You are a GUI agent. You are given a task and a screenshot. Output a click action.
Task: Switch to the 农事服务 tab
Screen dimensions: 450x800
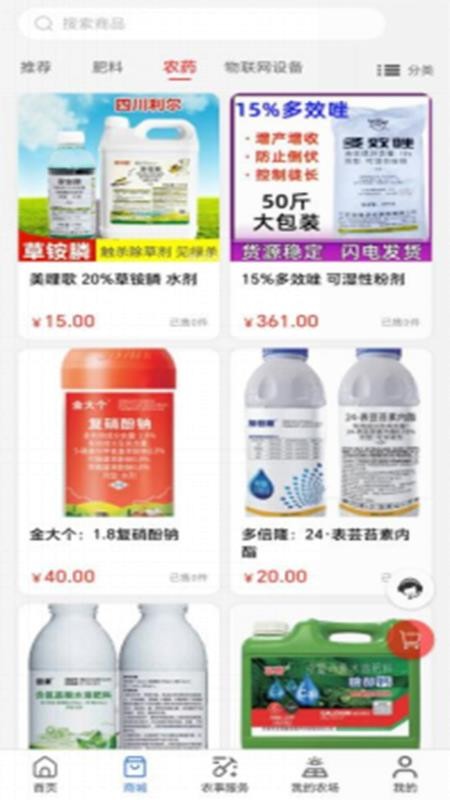(224, 774)
